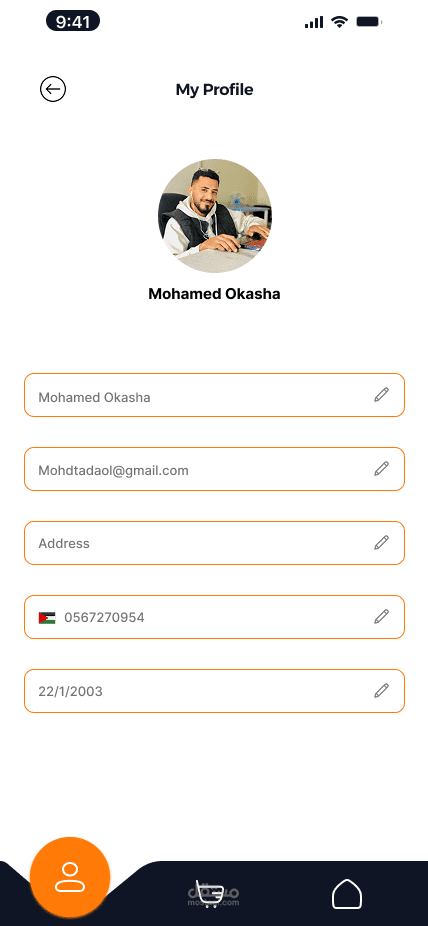Enter text in the Address field

coord(214,543)
